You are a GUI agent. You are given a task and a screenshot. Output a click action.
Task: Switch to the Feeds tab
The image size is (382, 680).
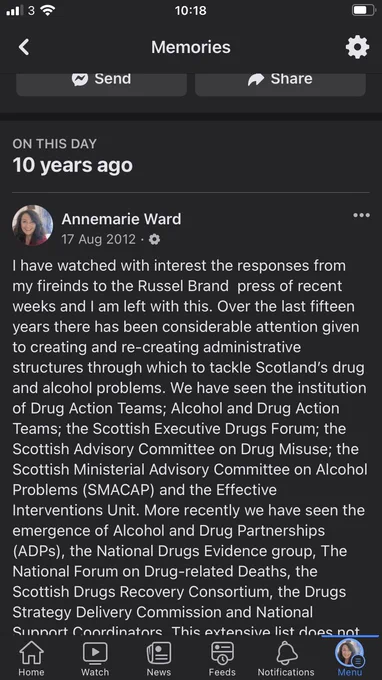222,658
